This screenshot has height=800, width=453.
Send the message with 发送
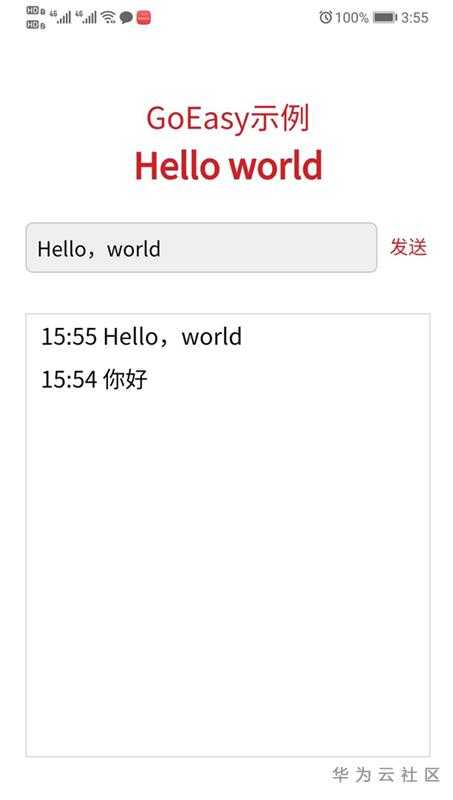pyautogui.click(x=409, y=247)
